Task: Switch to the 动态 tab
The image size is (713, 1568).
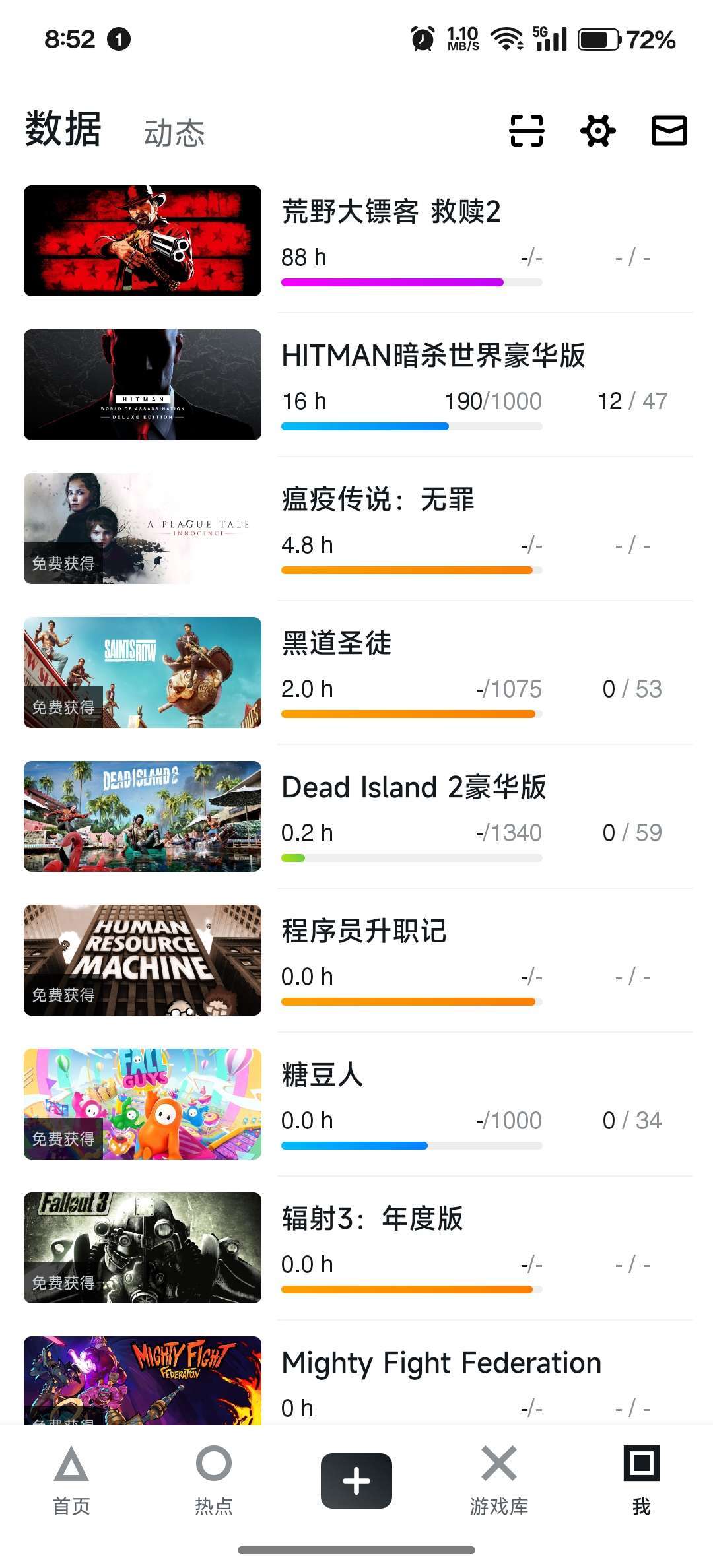Action: 174,133
